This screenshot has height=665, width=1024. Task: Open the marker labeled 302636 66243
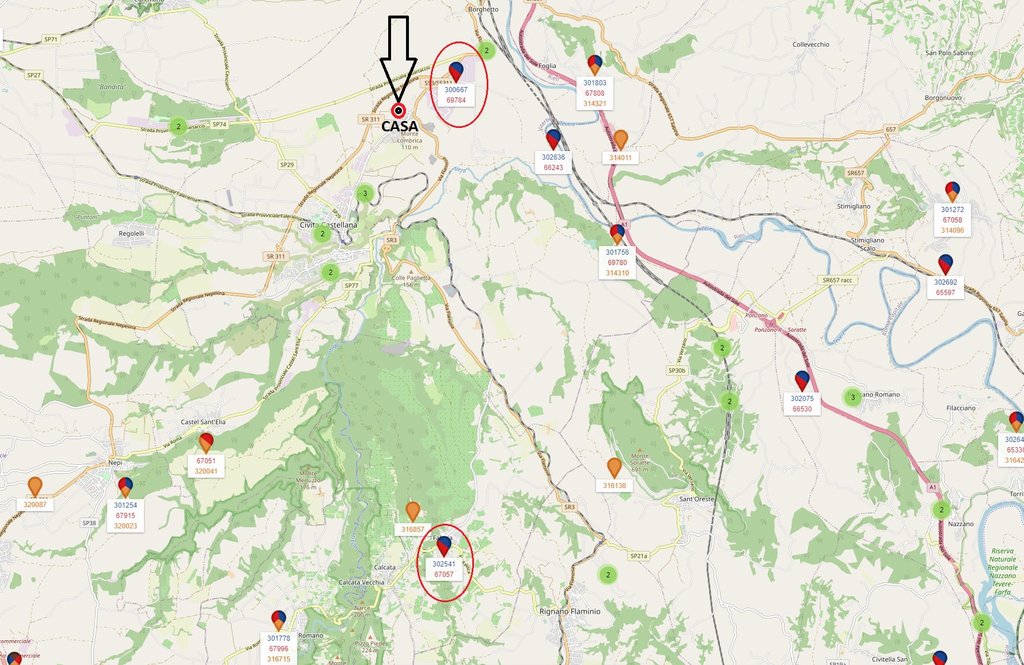[553, 139]
